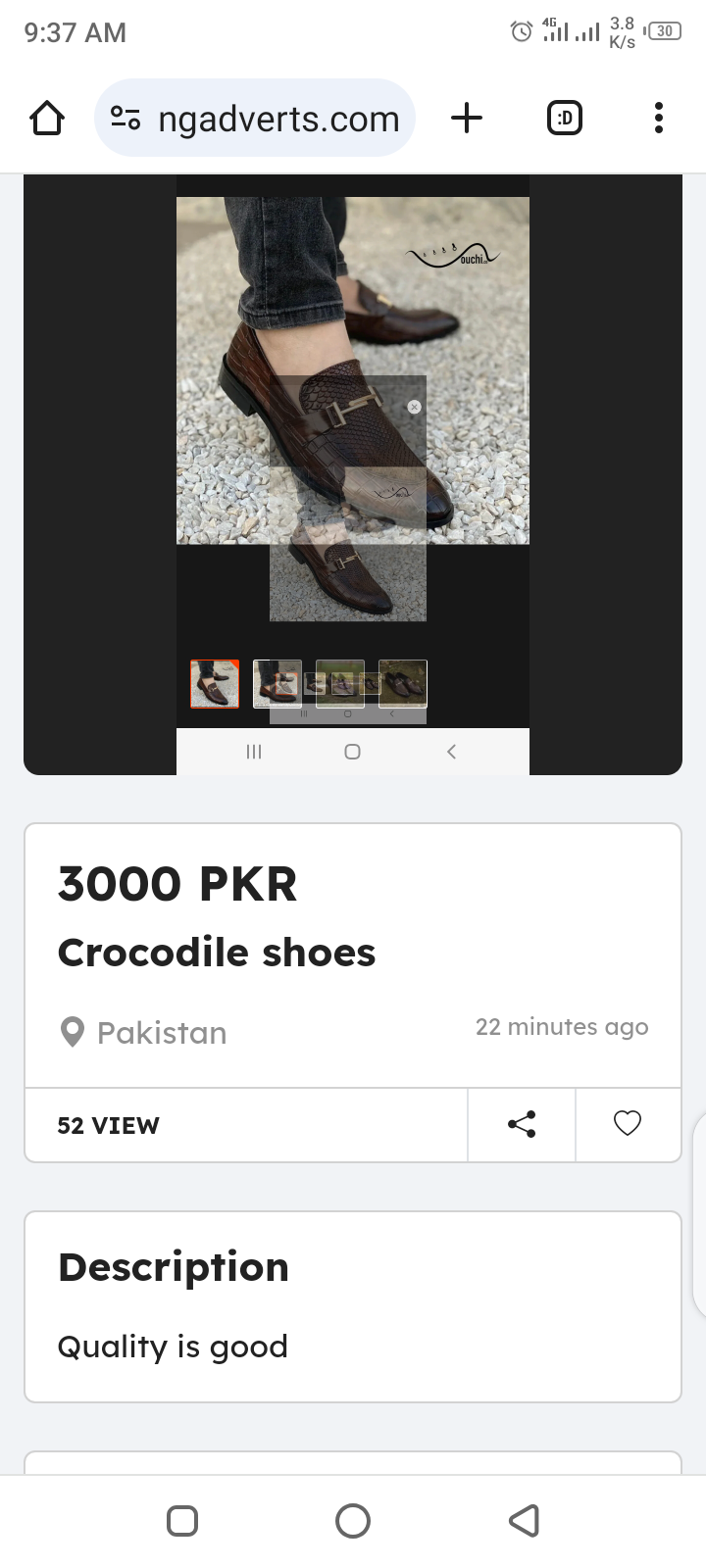This screenshot has width=706, height=1568.
Task: Go to the browser home page
Action: click(x=47, y=119)
